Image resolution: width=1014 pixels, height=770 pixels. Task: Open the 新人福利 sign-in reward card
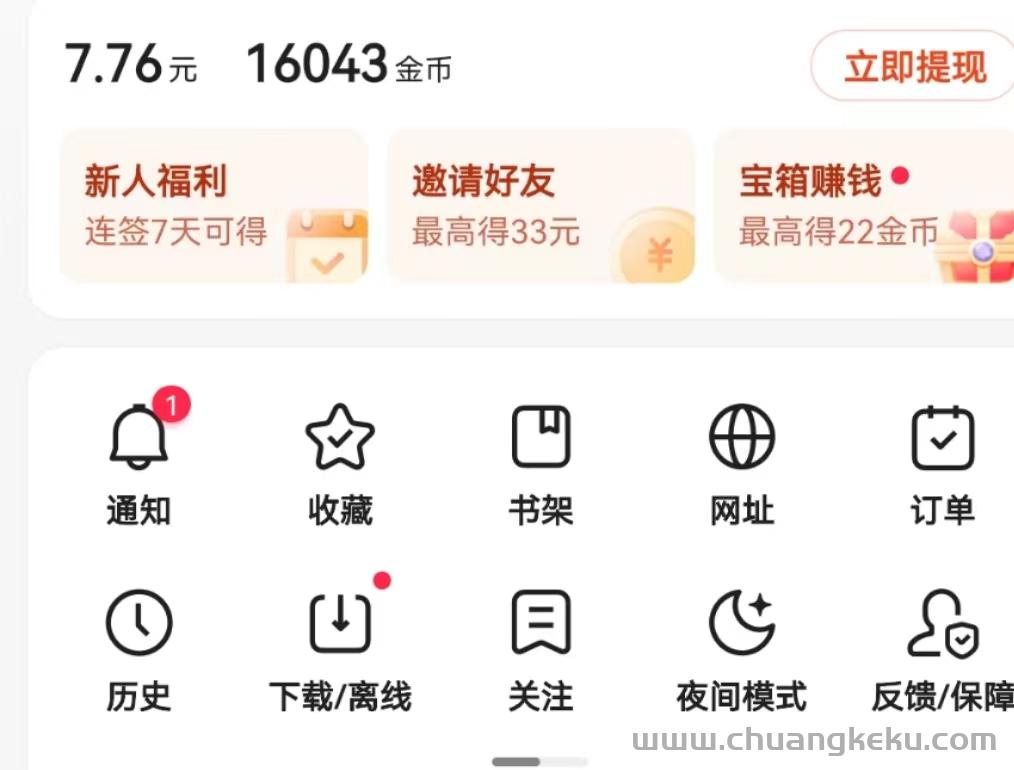pos(214,207)
